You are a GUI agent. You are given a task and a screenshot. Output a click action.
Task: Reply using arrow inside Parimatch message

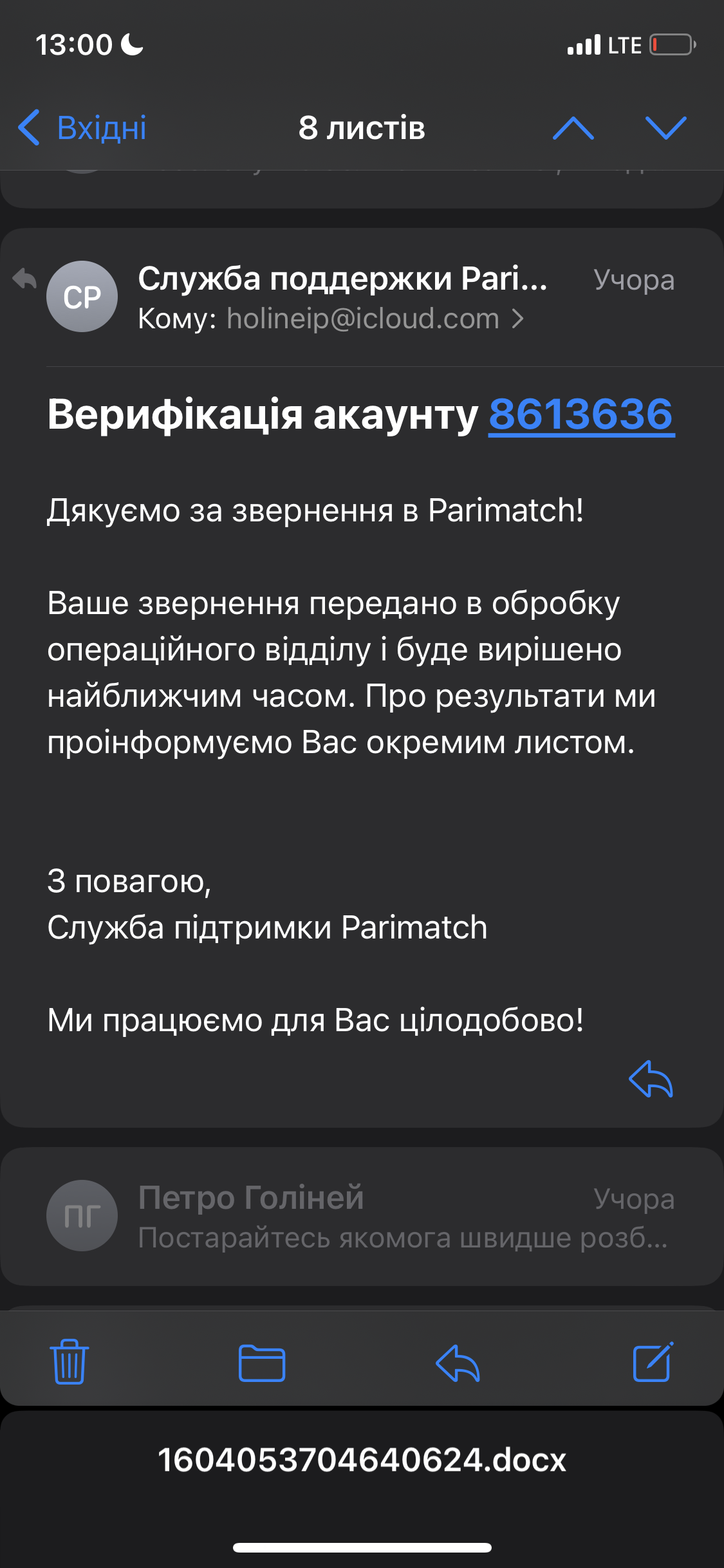[651, 1079]
